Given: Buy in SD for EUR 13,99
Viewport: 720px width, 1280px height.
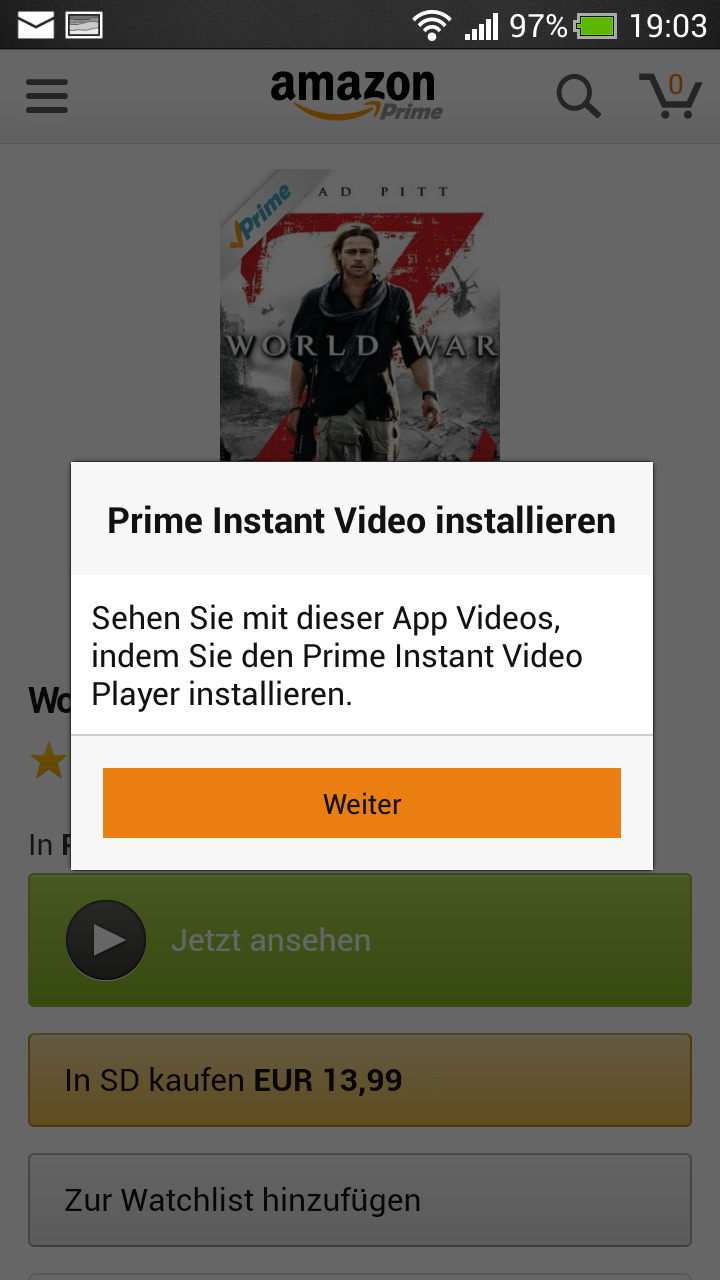Looking at the screenshot, I should tap(360, 1080).
